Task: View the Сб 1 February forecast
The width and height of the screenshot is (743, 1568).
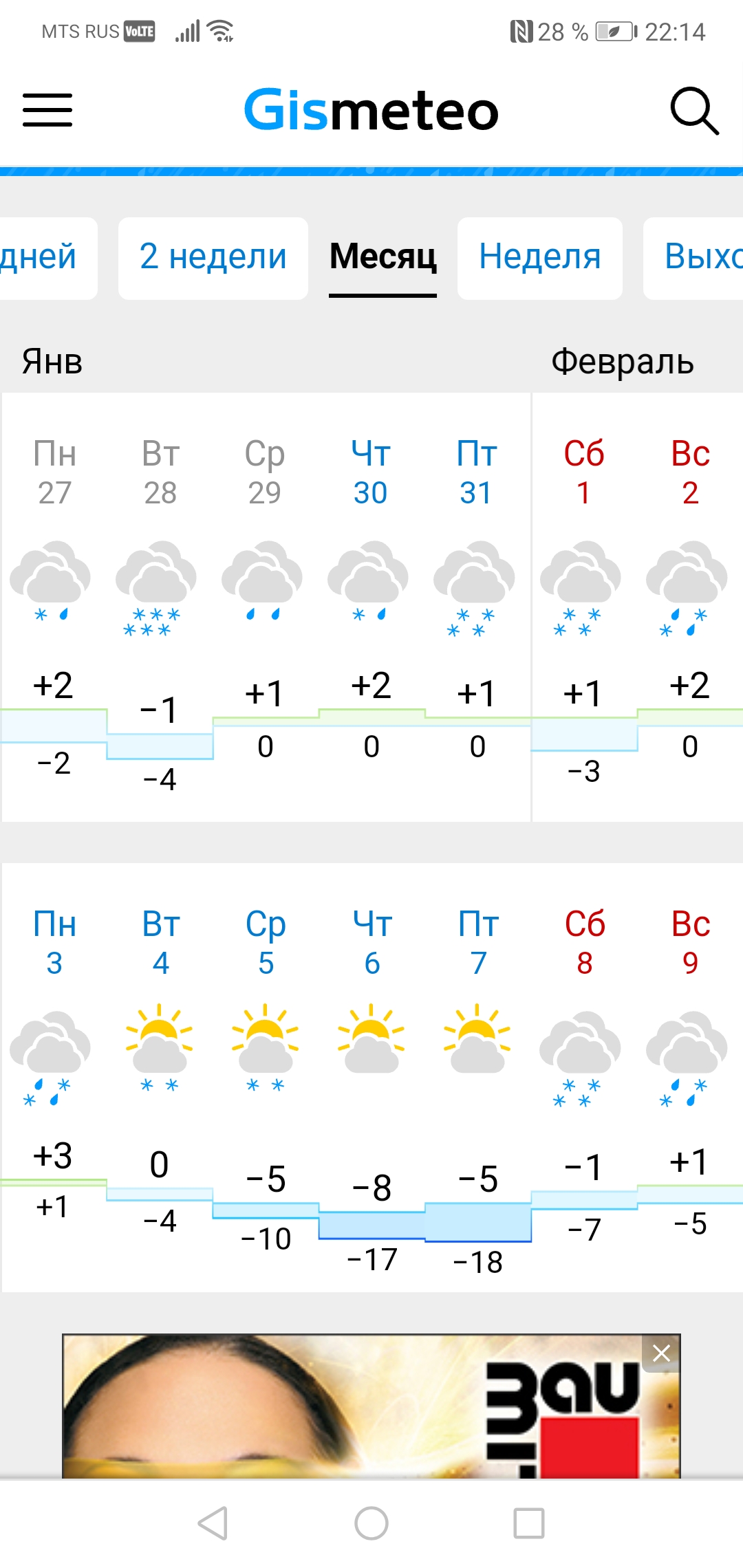Action: pyautogui.click(x=584, y=607)
